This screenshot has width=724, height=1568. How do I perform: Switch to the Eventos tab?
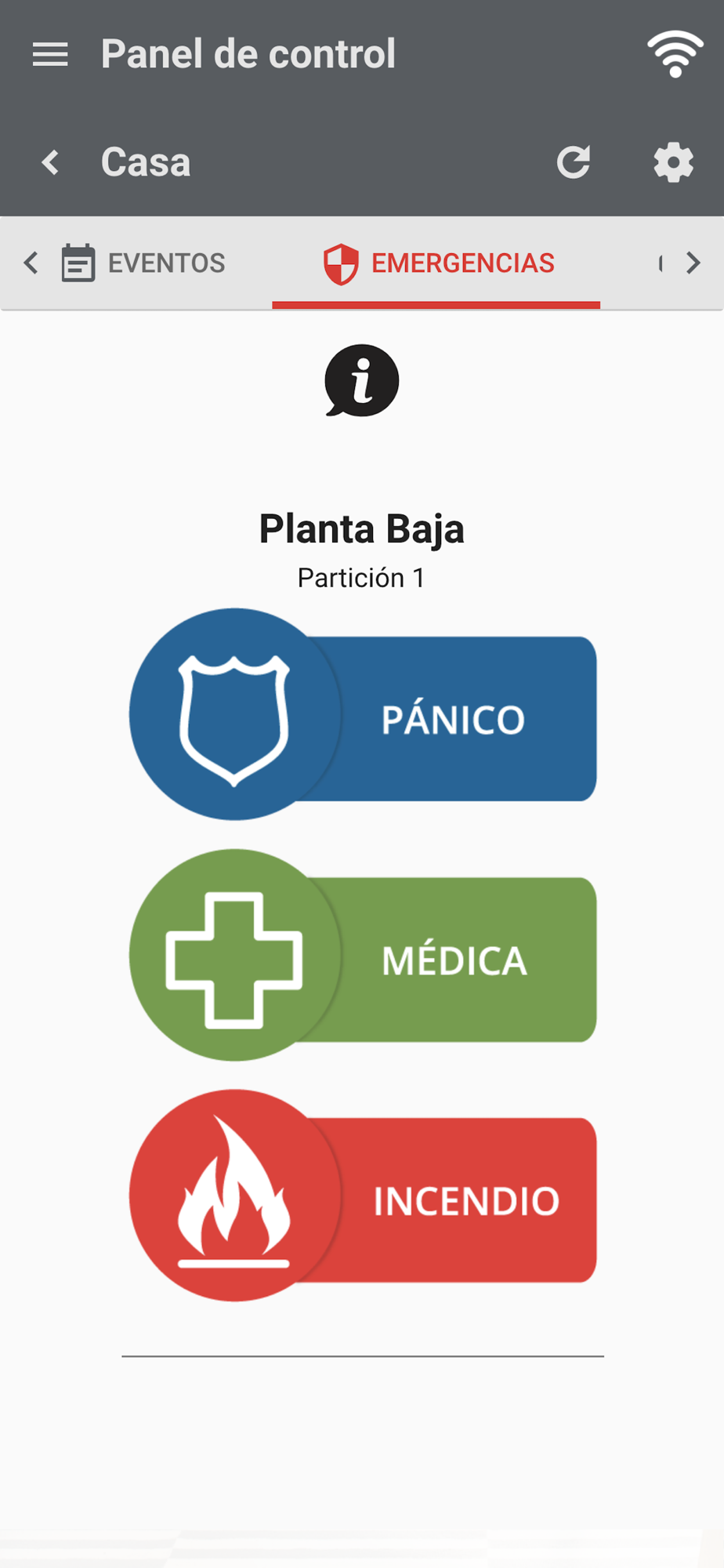143,263
